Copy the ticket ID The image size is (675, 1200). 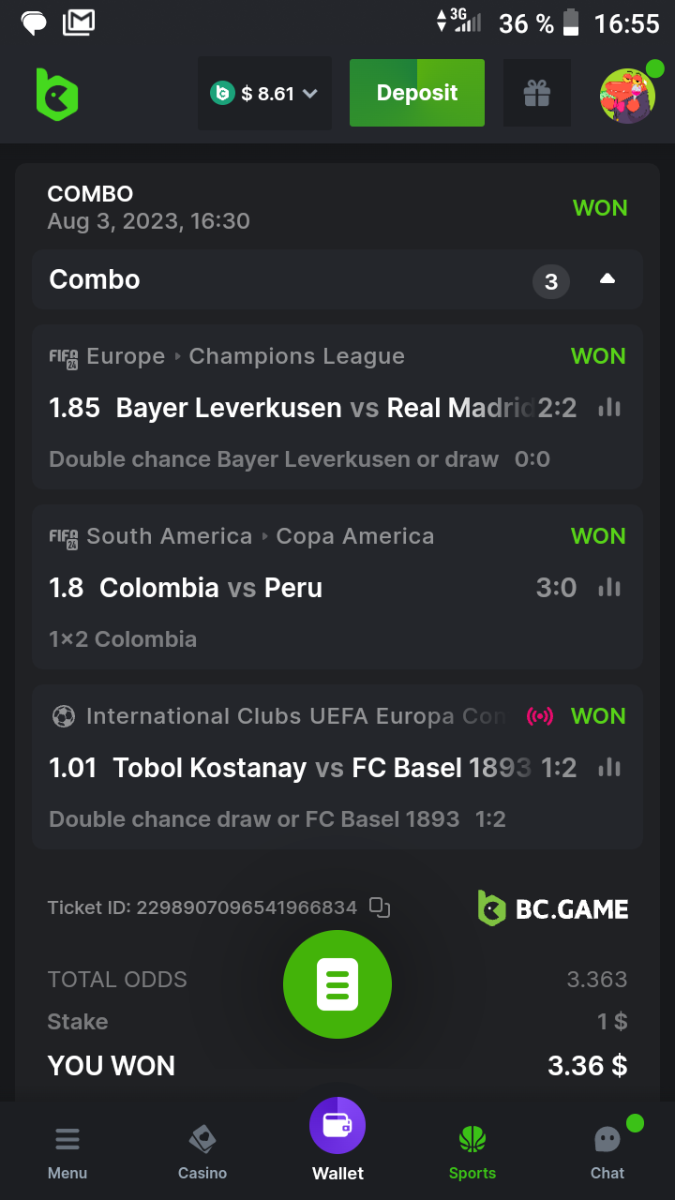pyautogui.click(x=379, y=908)
